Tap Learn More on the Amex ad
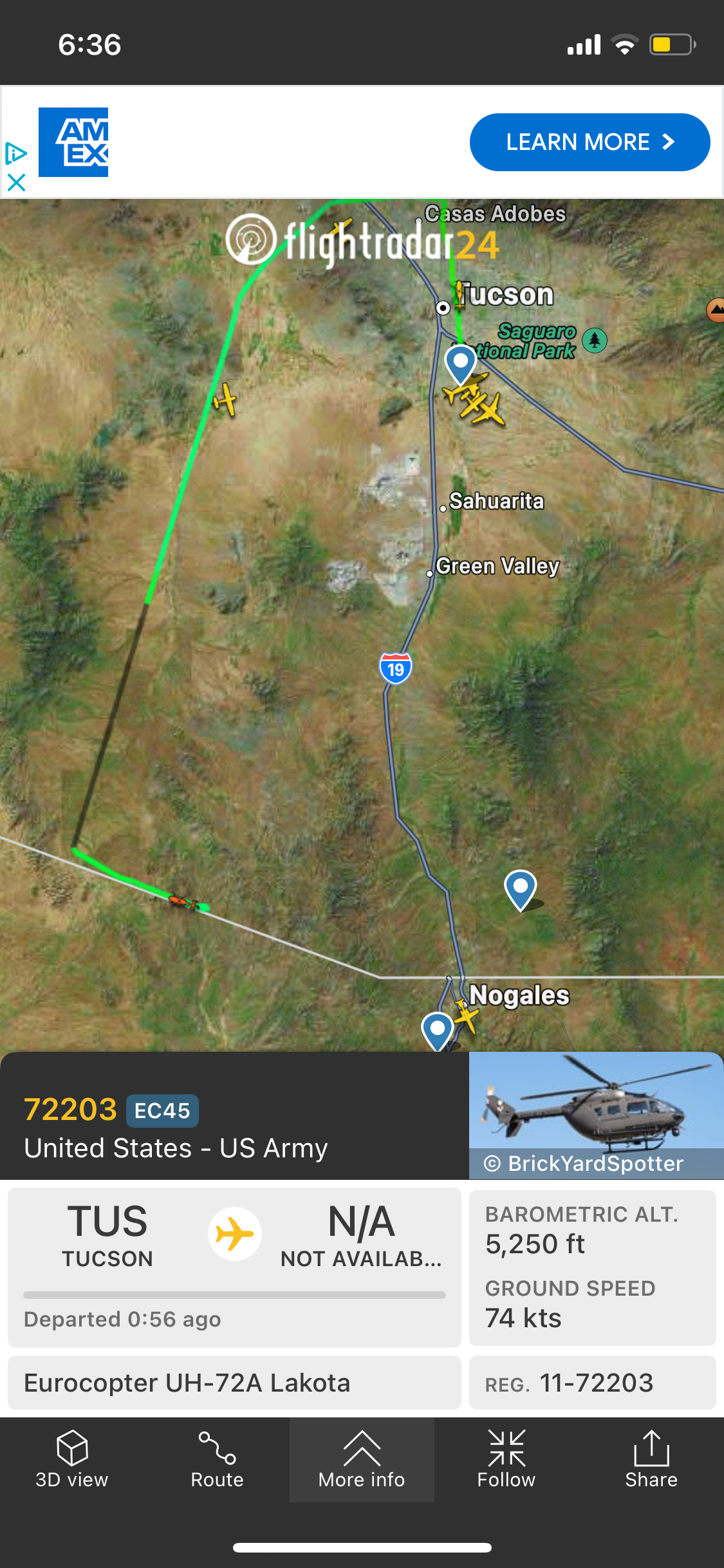The width and height of the screenshot is (724, 1568). (589, 142)
